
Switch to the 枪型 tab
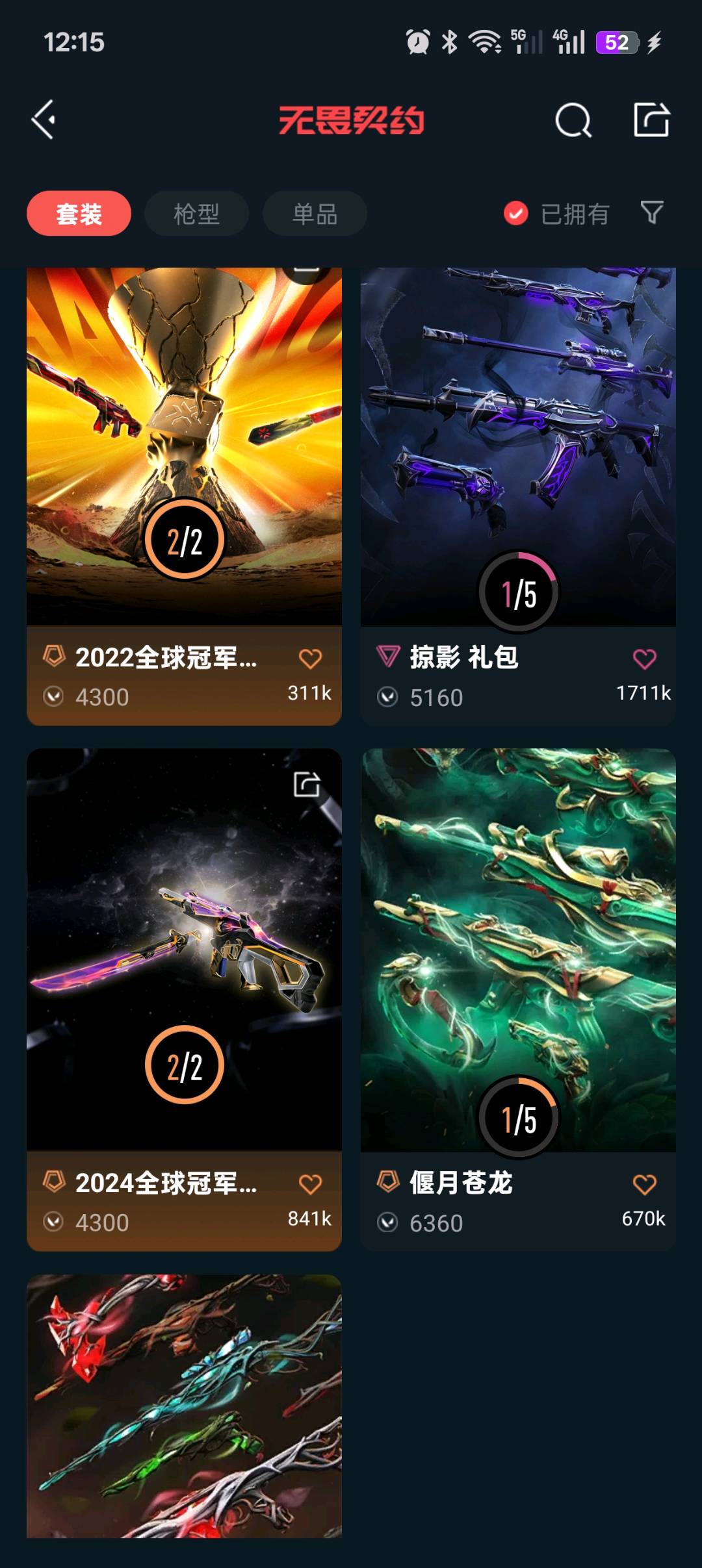pyautogui.click(x=196, y=214)
